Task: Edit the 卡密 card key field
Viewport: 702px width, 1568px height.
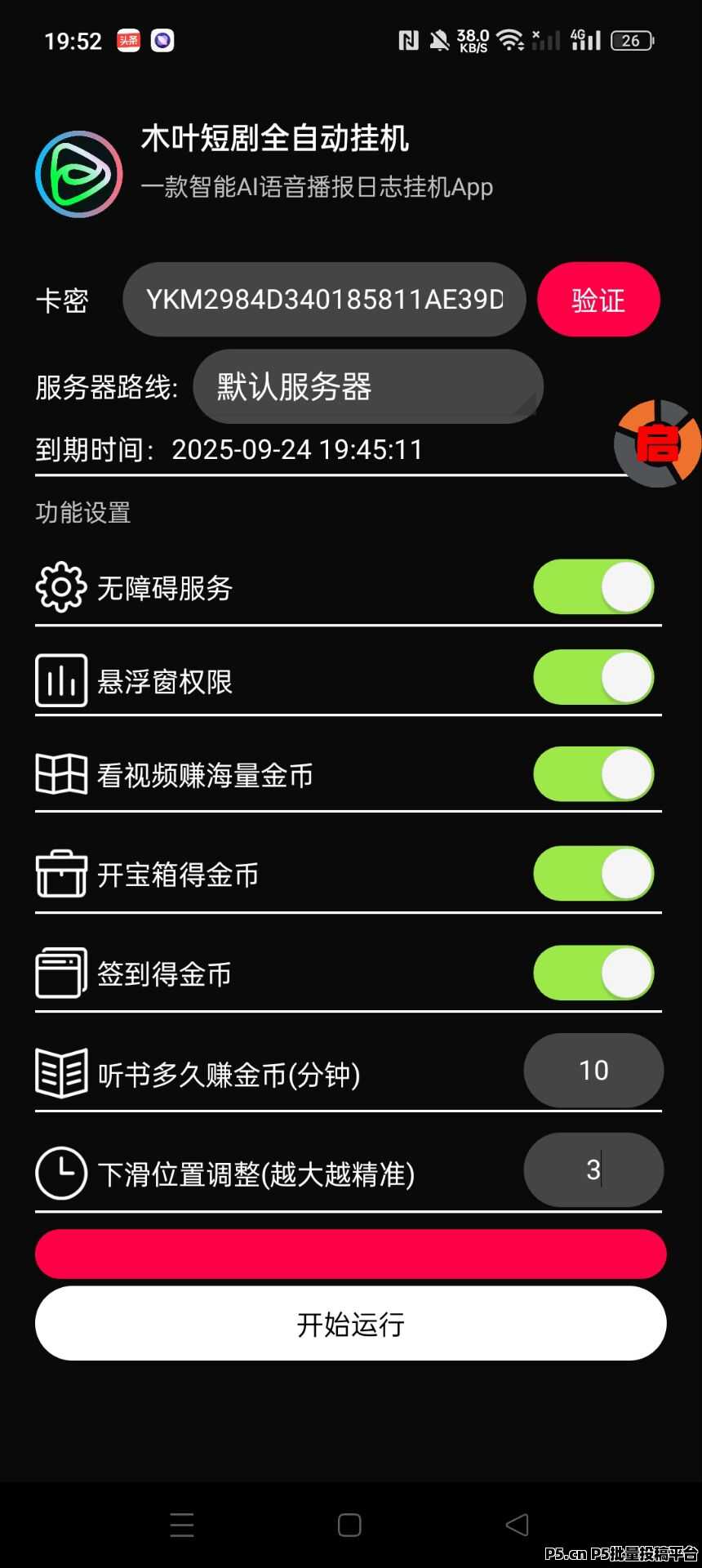Action: coord(324,299)
